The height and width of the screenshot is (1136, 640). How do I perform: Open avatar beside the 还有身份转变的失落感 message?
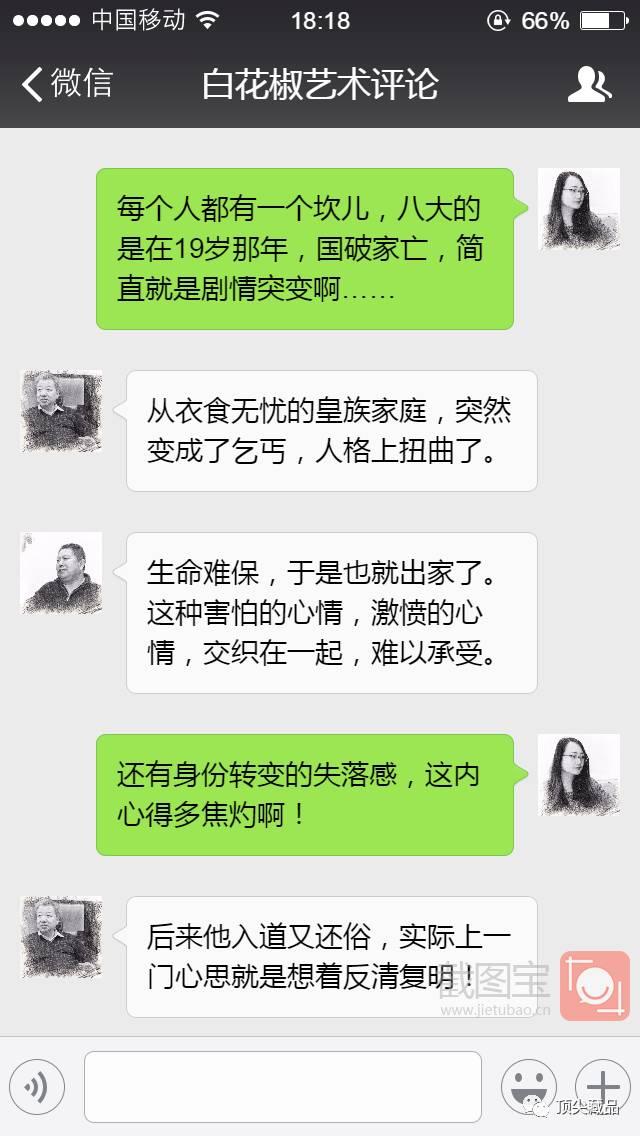point(579,775)
